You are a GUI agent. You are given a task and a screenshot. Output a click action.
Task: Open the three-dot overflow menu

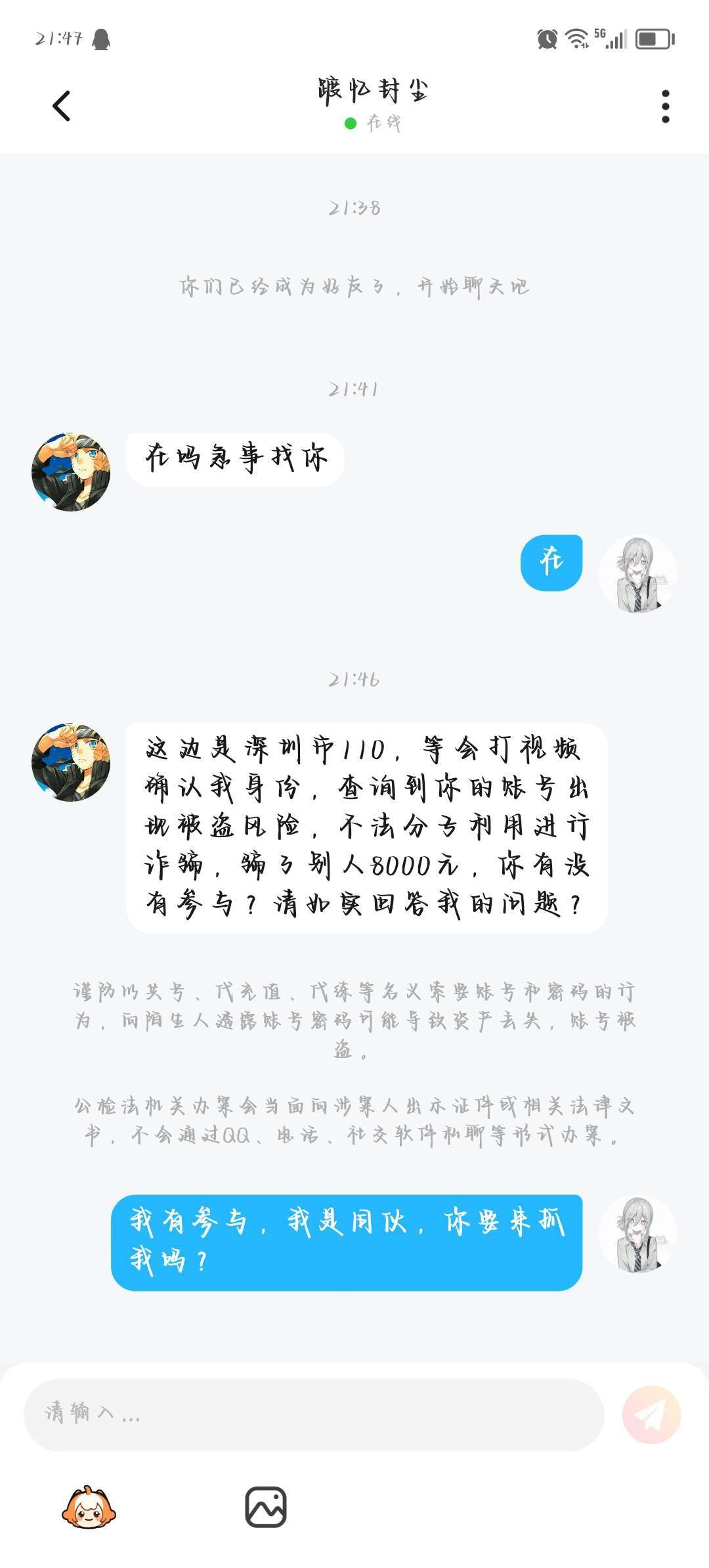(665, 106)
